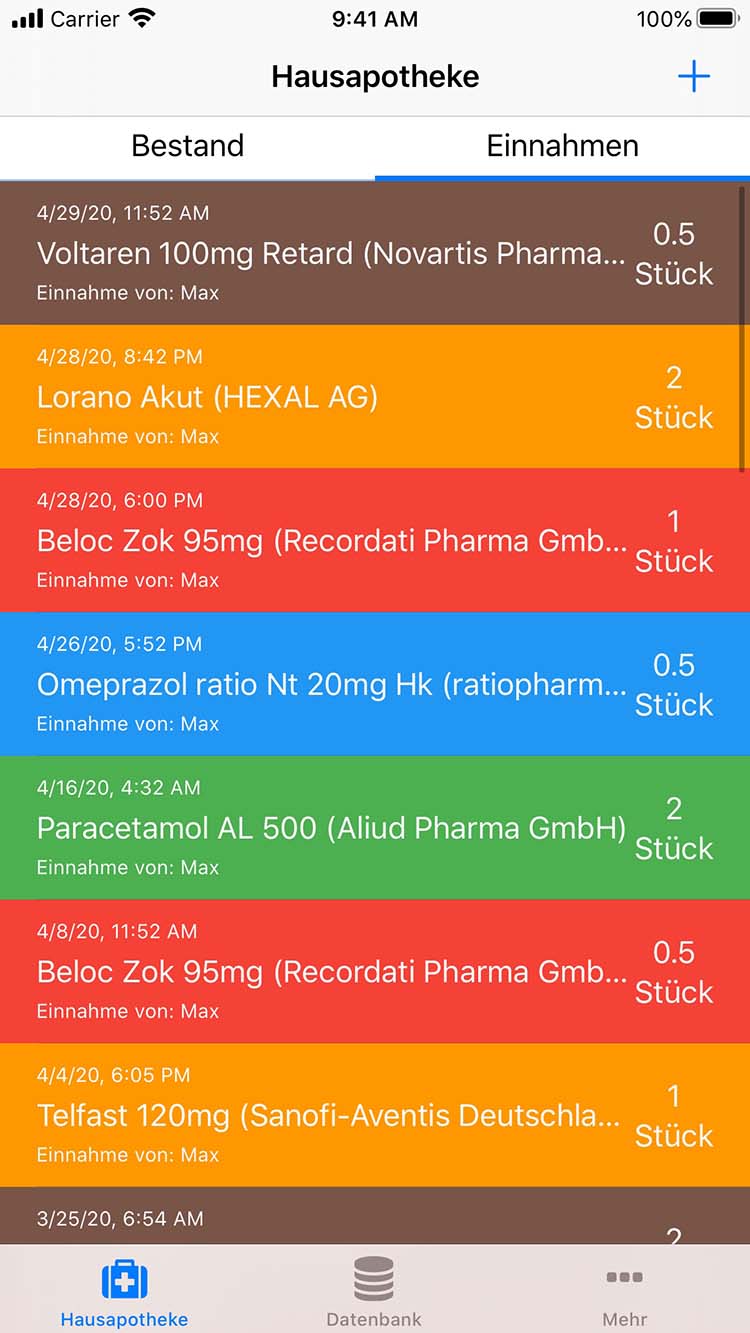Switch to the Bestand tab
The height and width of the screenshot is (1333, 750).
tap(187, 146)
